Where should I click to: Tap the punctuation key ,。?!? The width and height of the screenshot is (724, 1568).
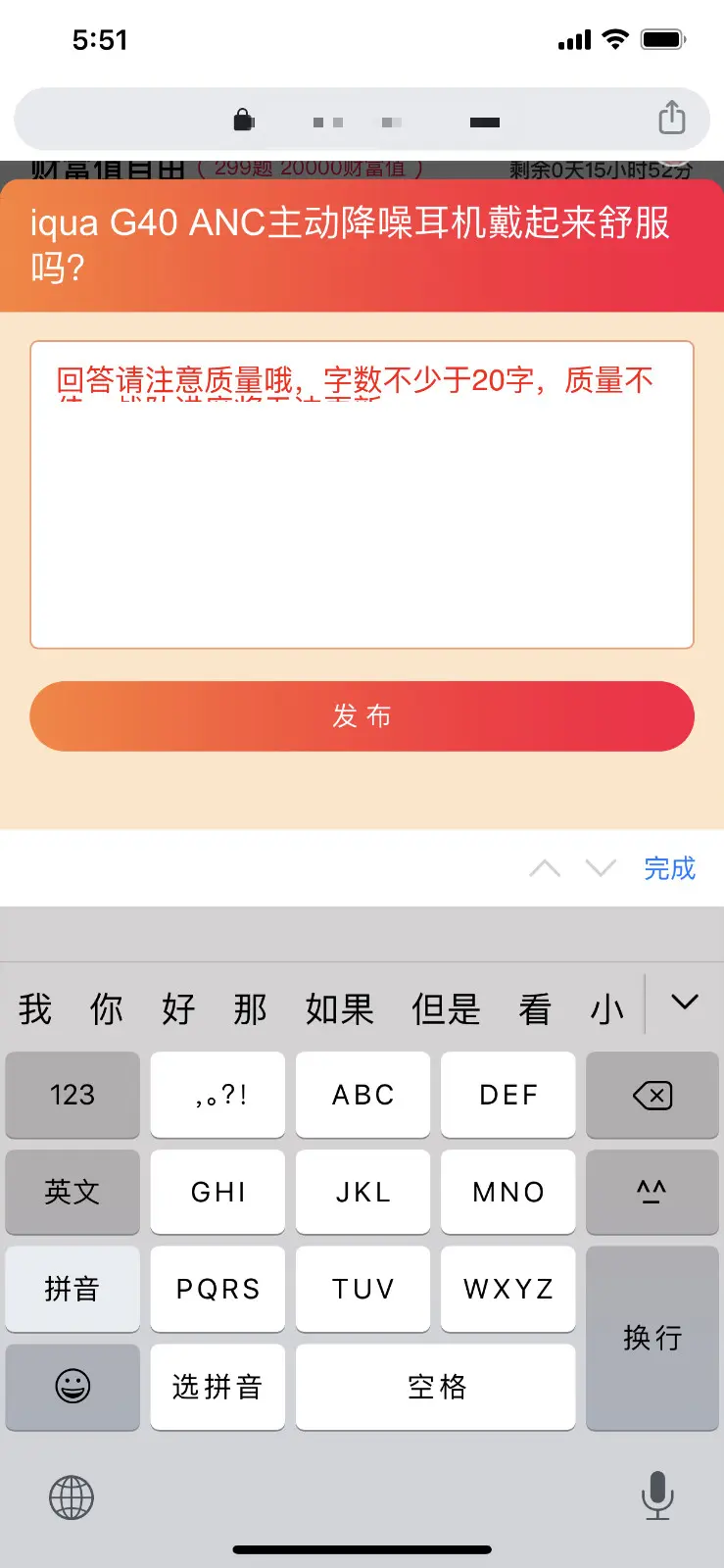pos(217,1095)
